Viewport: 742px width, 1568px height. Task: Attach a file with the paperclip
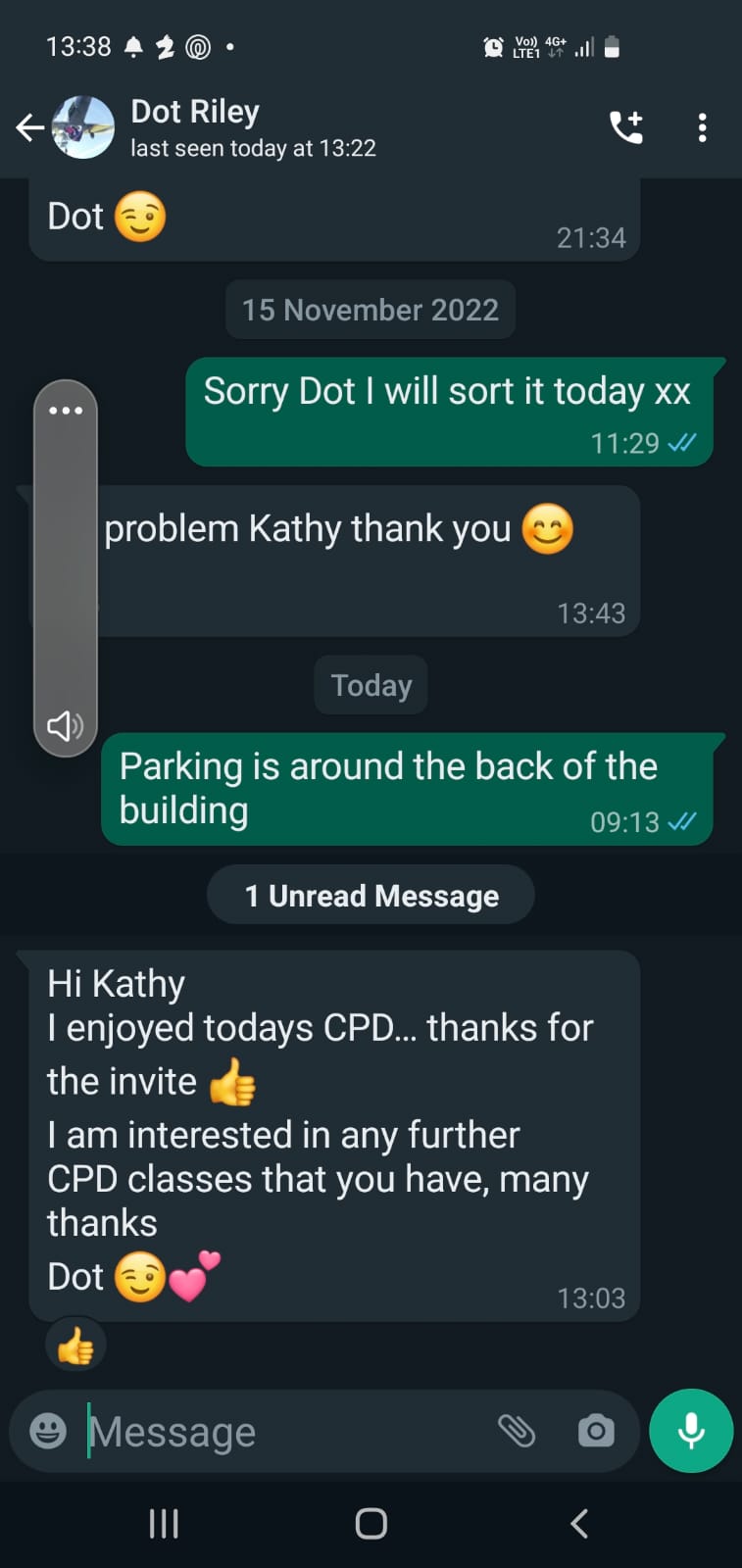(x=517, y=1431)
